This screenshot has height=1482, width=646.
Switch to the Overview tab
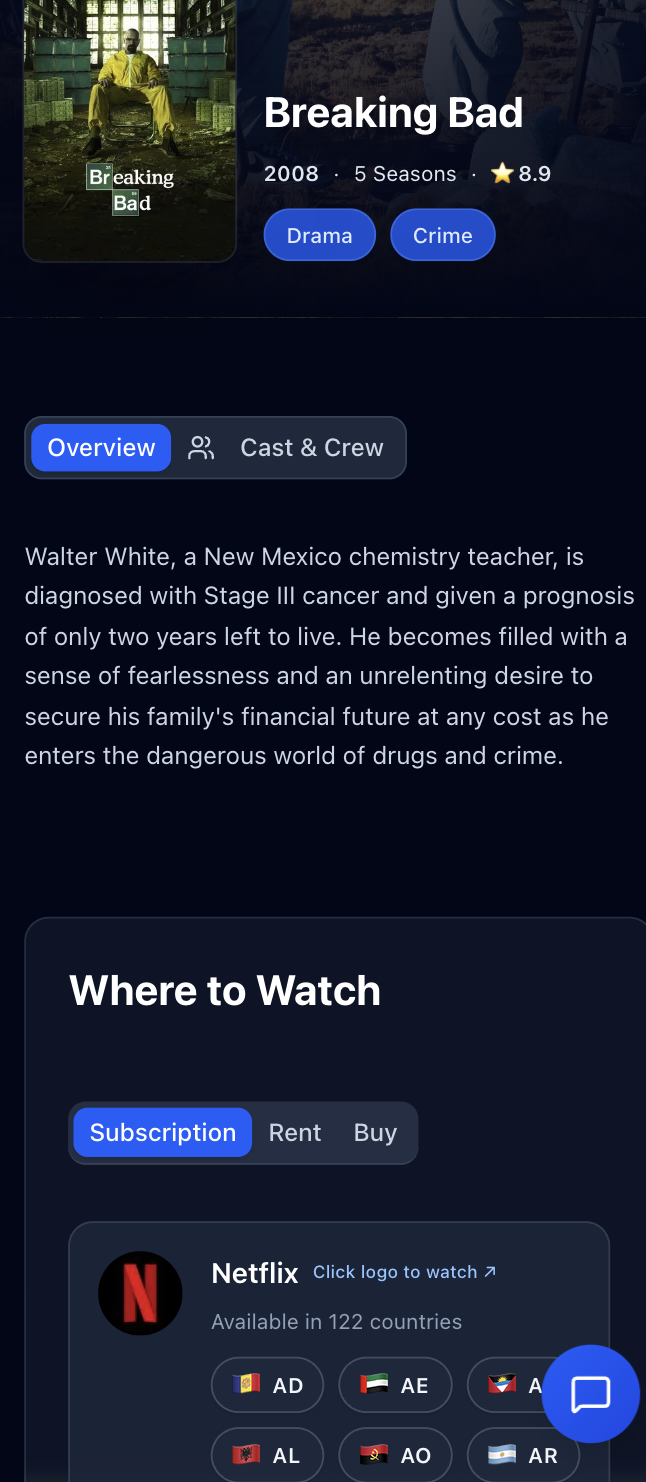pyautogui.click(x=101, y=447)
